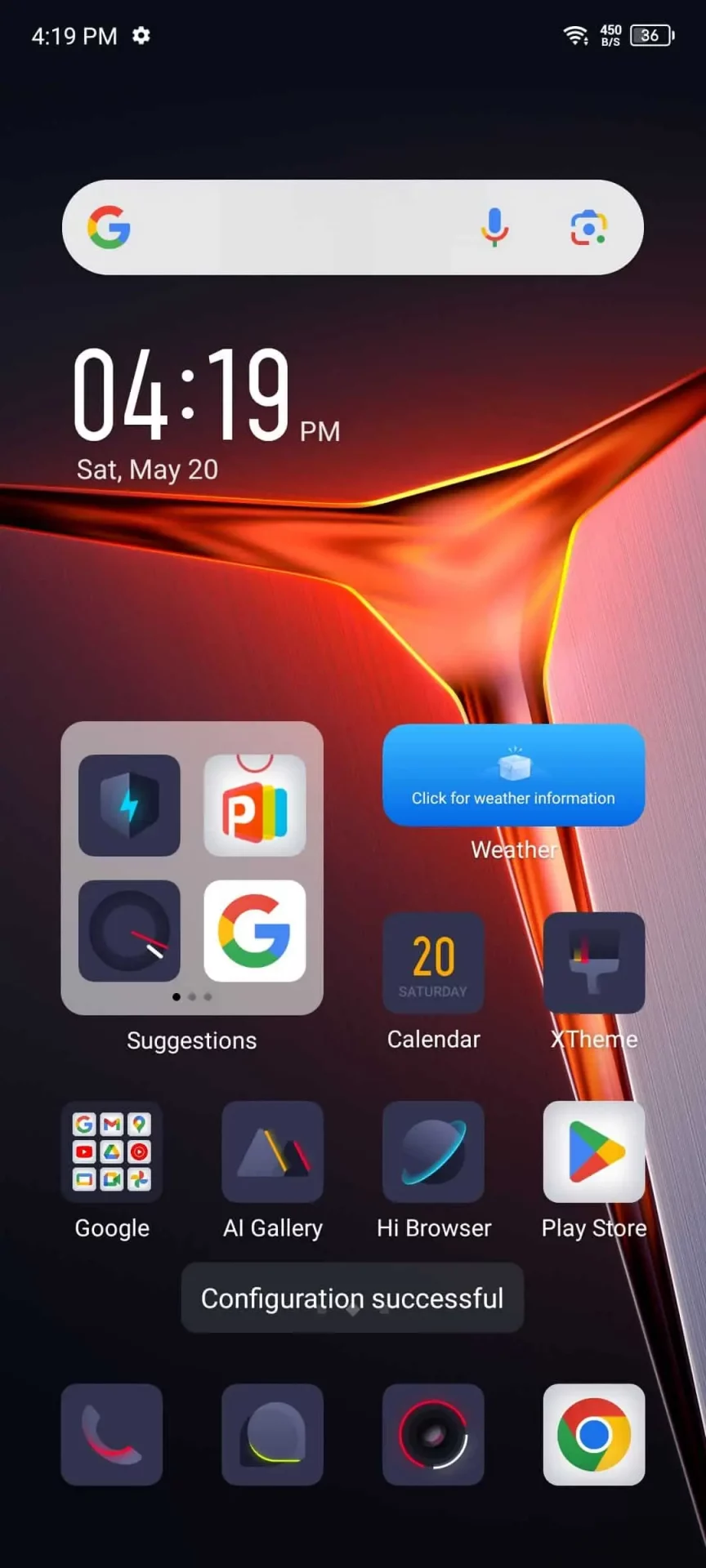
Task: Launch the lightning shield app in Suggestions
Action: 129,805
